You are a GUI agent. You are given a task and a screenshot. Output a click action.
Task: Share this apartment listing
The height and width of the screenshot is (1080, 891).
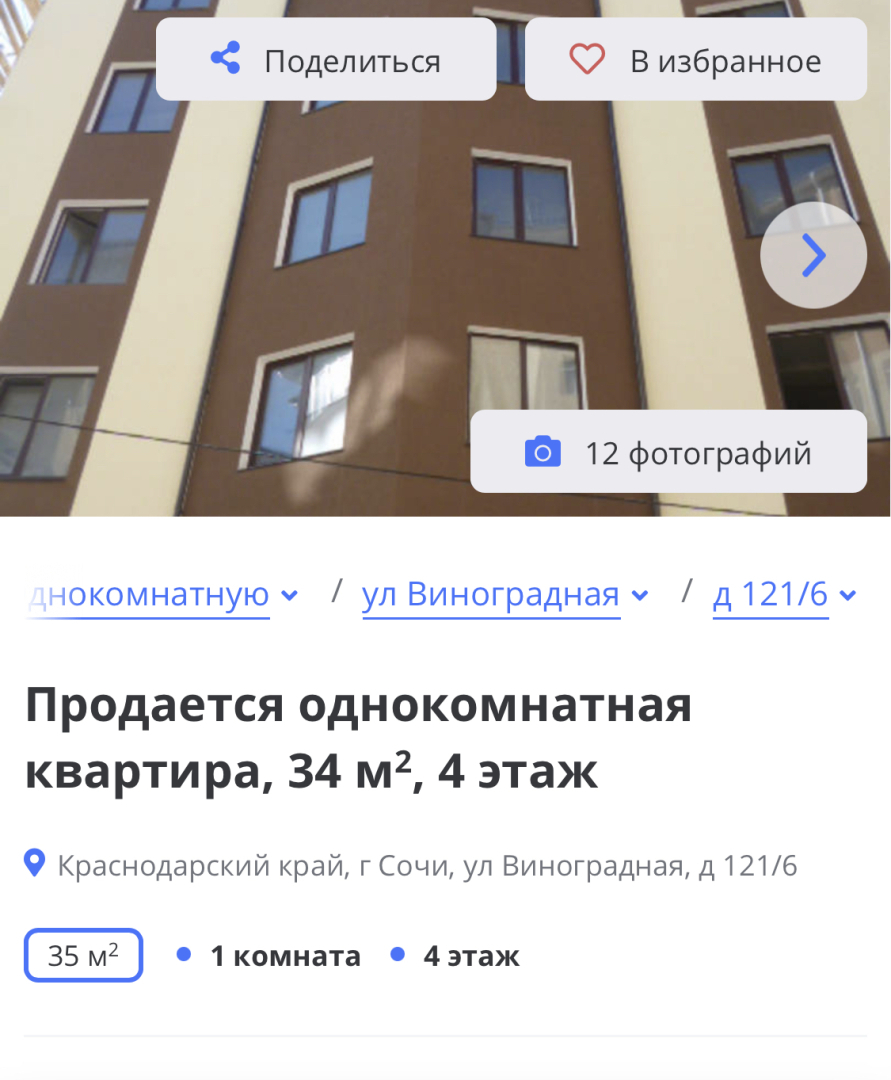[x=326, y=60]
